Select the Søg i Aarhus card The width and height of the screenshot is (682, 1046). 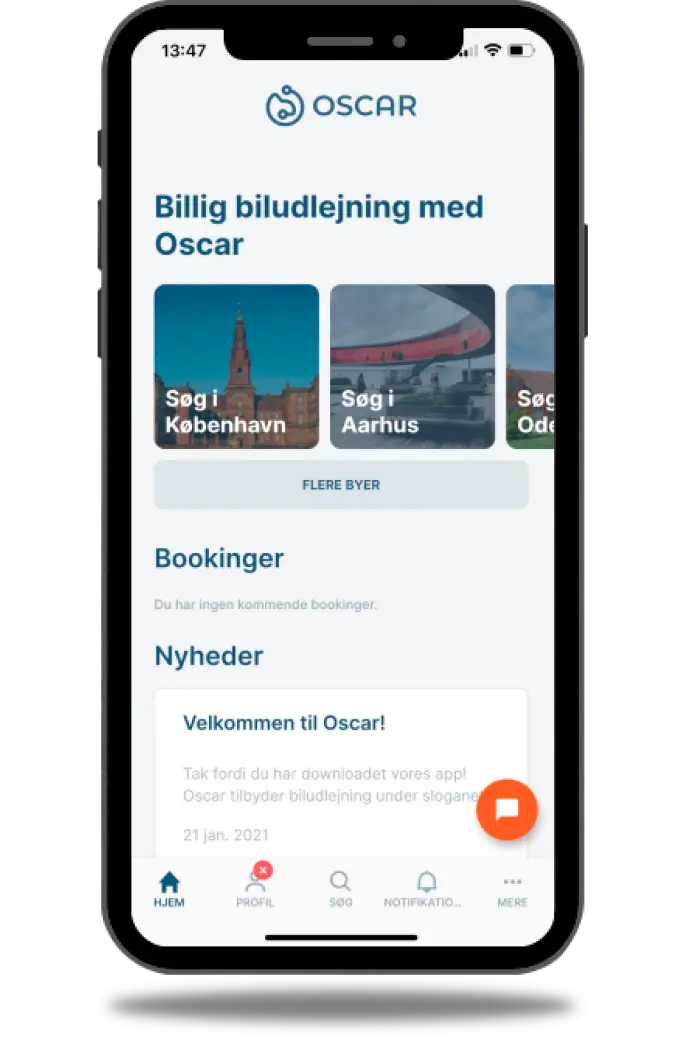pos(412,366)
